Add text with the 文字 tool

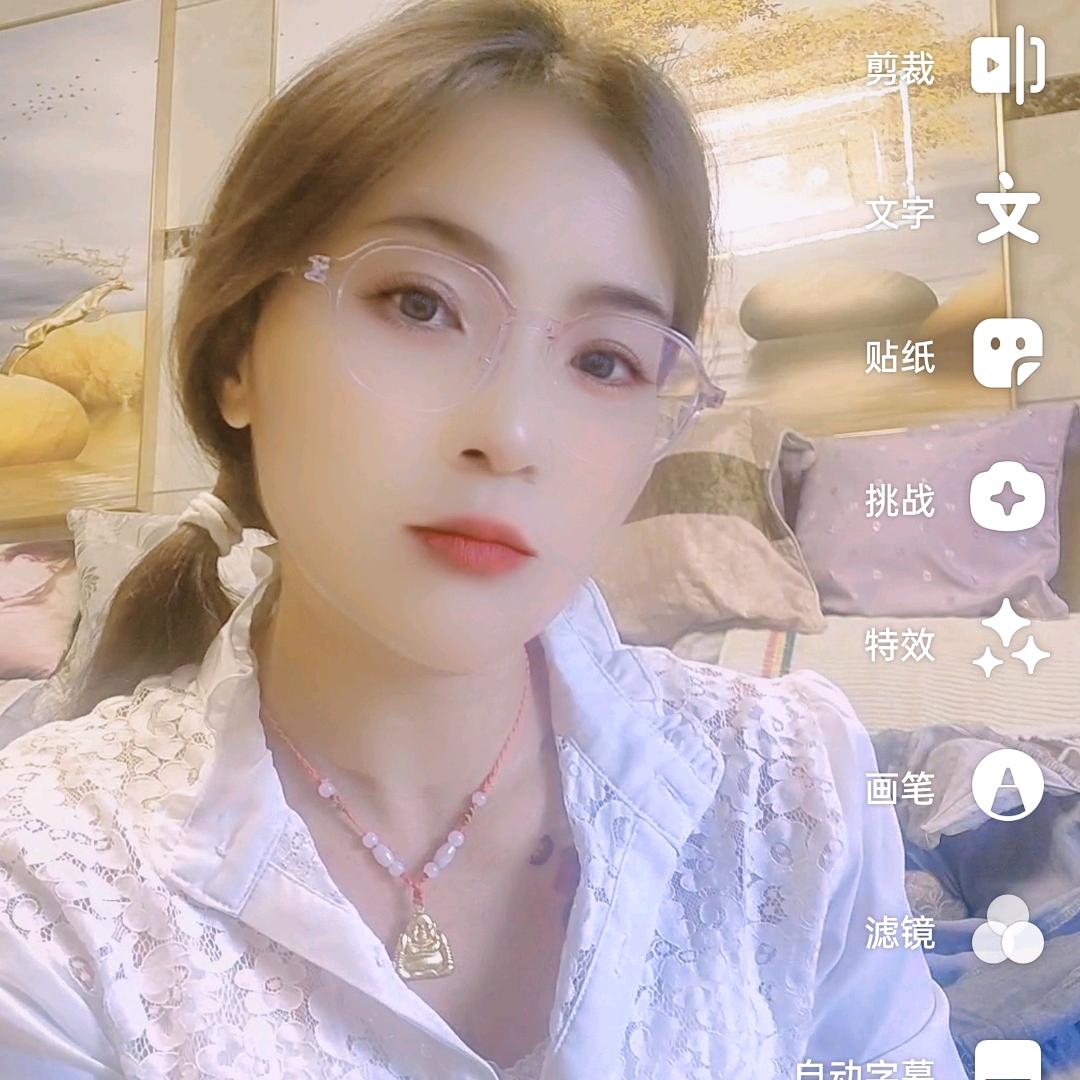[x=1007, y=210]
